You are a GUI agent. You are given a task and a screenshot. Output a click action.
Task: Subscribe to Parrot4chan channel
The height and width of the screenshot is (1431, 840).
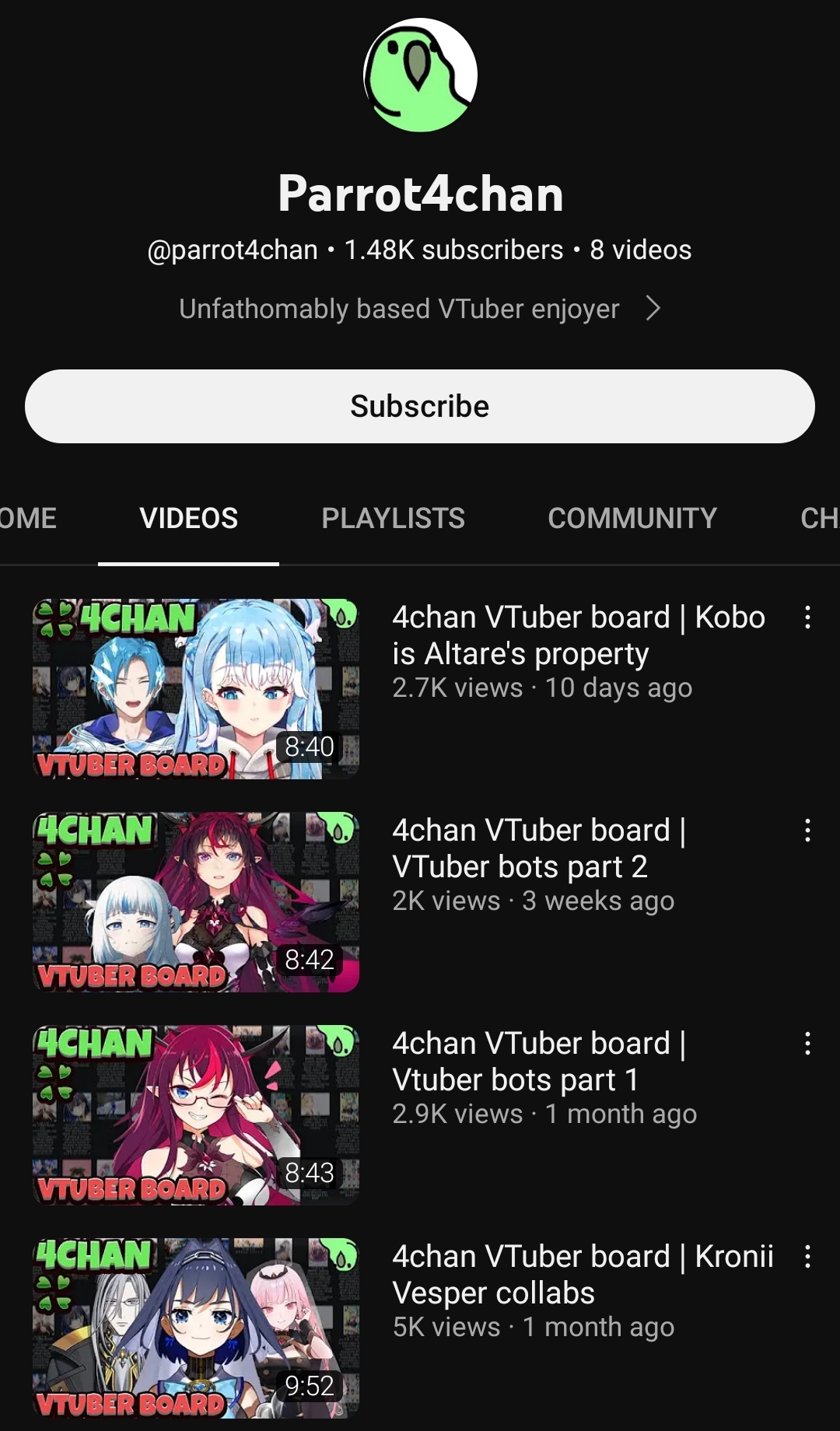click(x=420, y=406)
